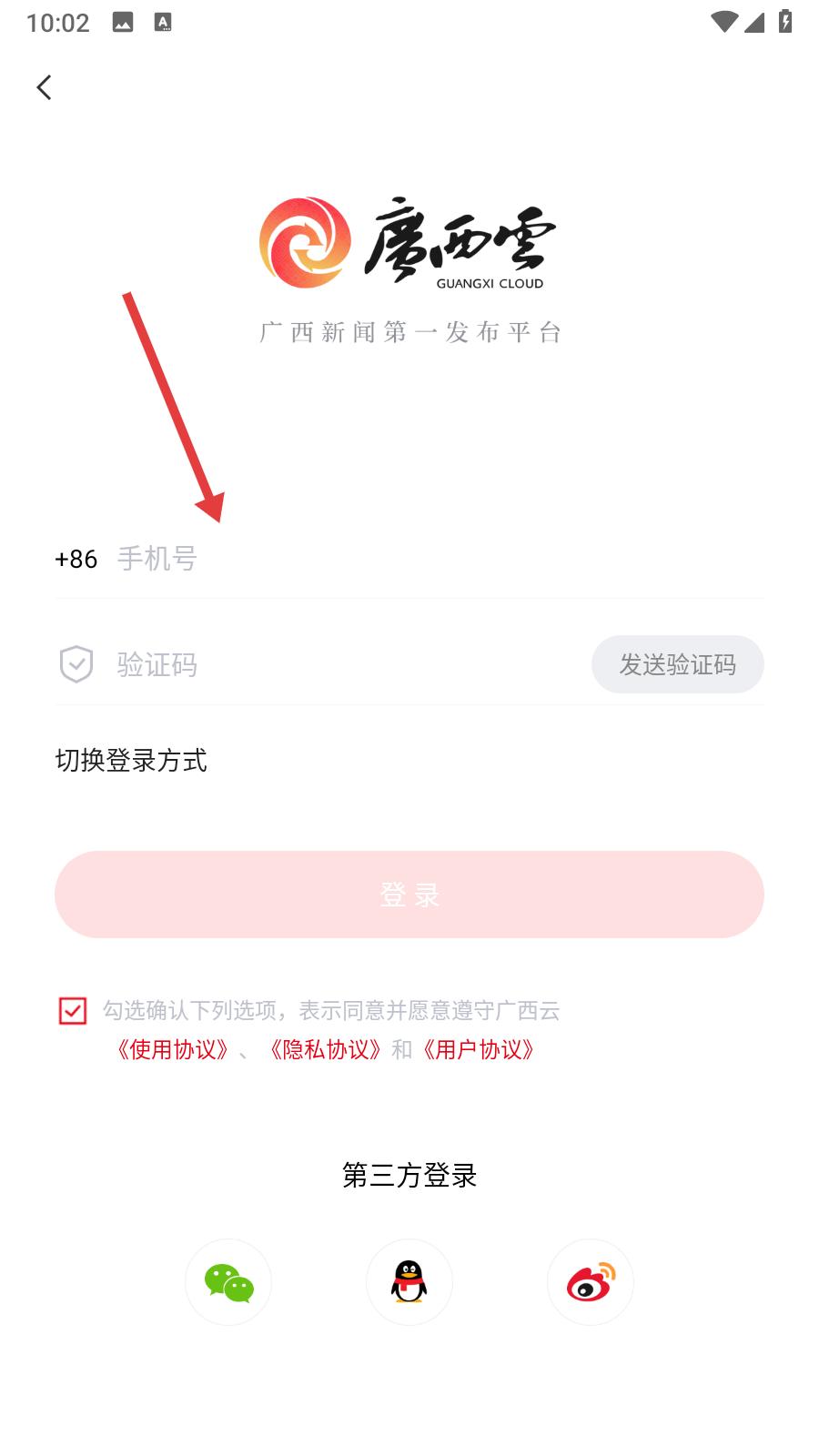View the 《用户协议》 user agreement
The height and width of the screenshot is (1456, 819).
478,1049
